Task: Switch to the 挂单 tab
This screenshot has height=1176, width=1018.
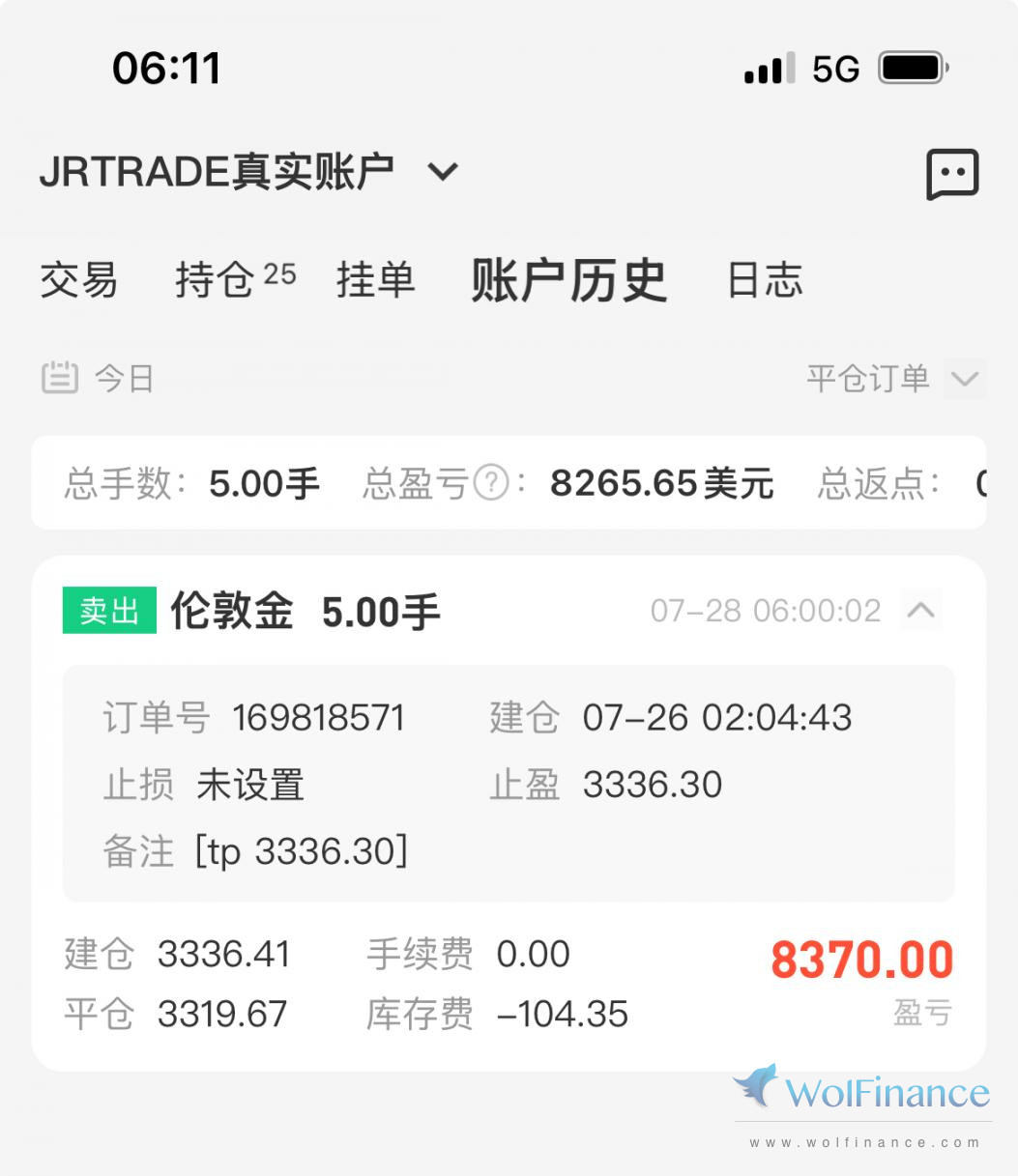Action: [x=375, y=280]
